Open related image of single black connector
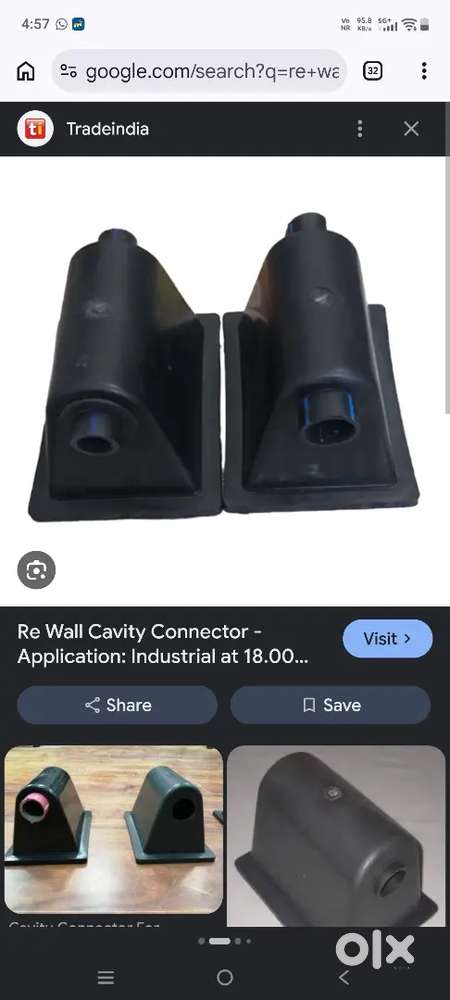Image resolution: width=450 pixels, height=1000 pixels. (336, 836)
